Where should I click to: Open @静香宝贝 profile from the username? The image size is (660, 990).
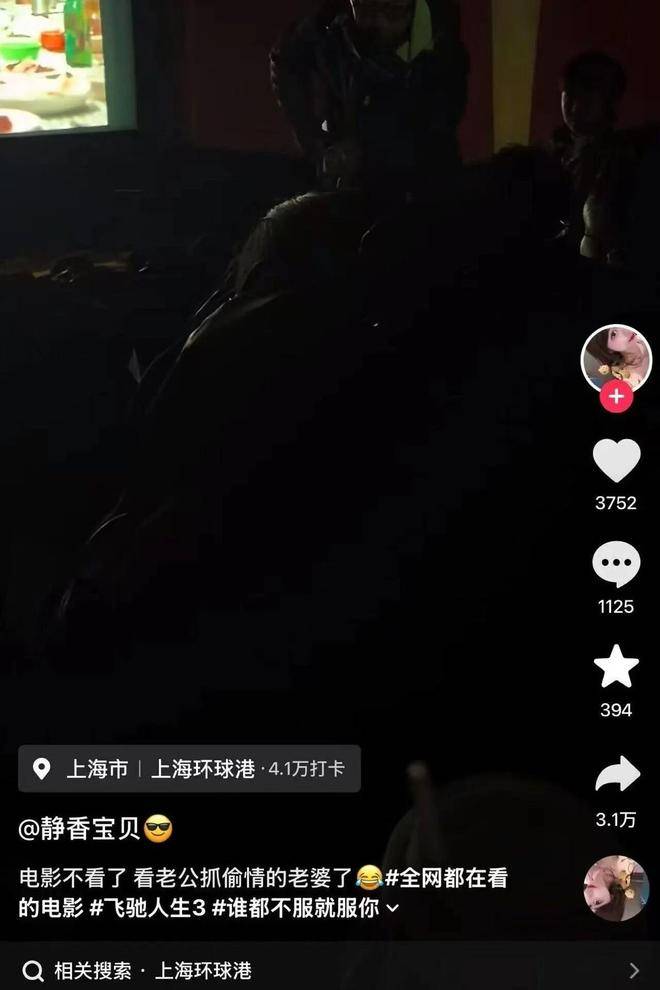pos(82,828)
